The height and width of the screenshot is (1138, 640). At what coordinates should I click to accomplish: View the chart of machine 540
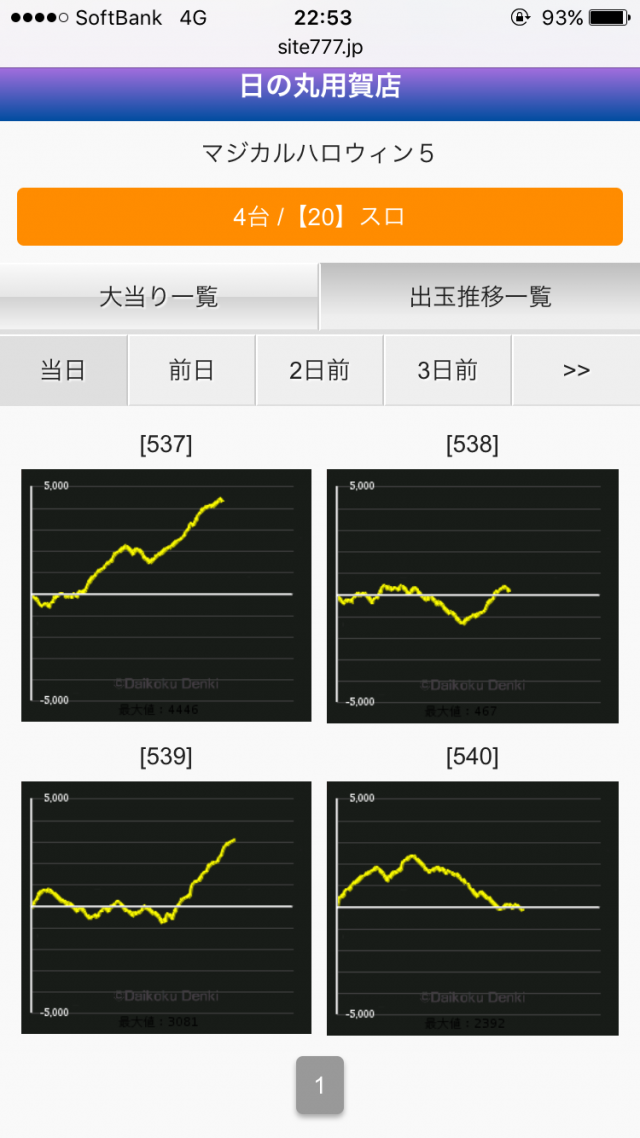click(472, 907)
